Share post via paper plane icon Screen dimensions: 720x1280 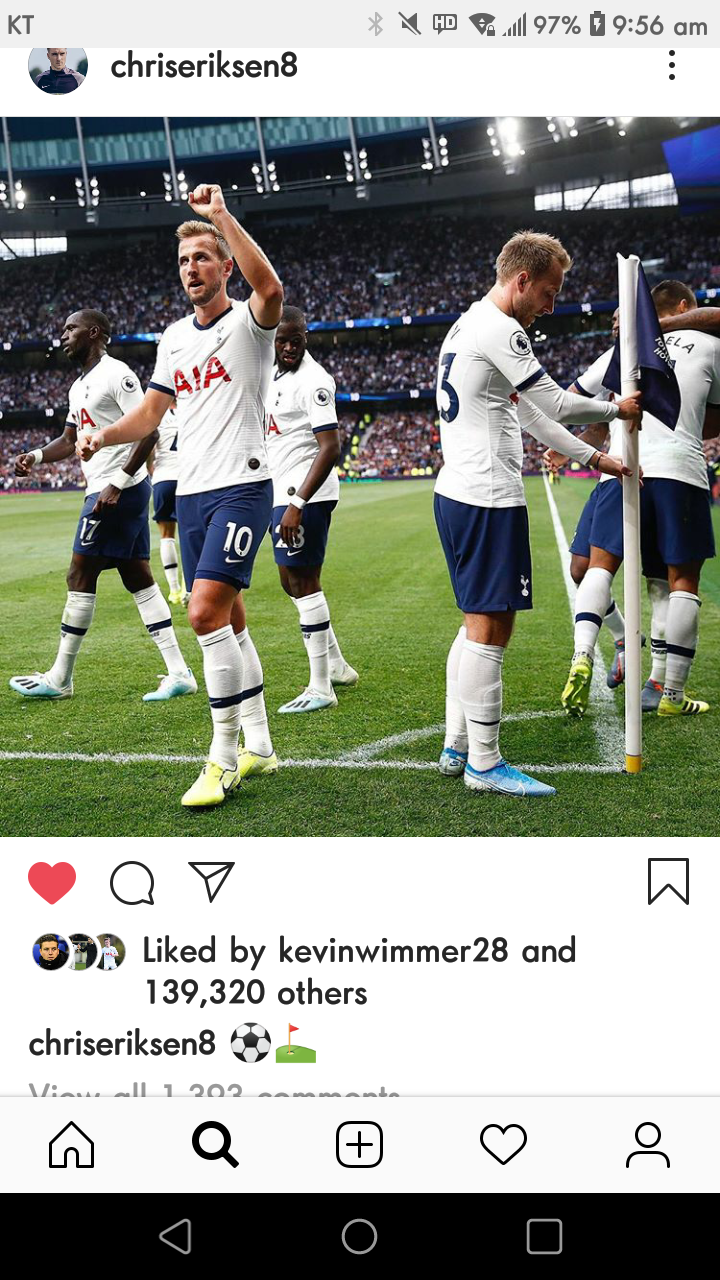(211, 881)
